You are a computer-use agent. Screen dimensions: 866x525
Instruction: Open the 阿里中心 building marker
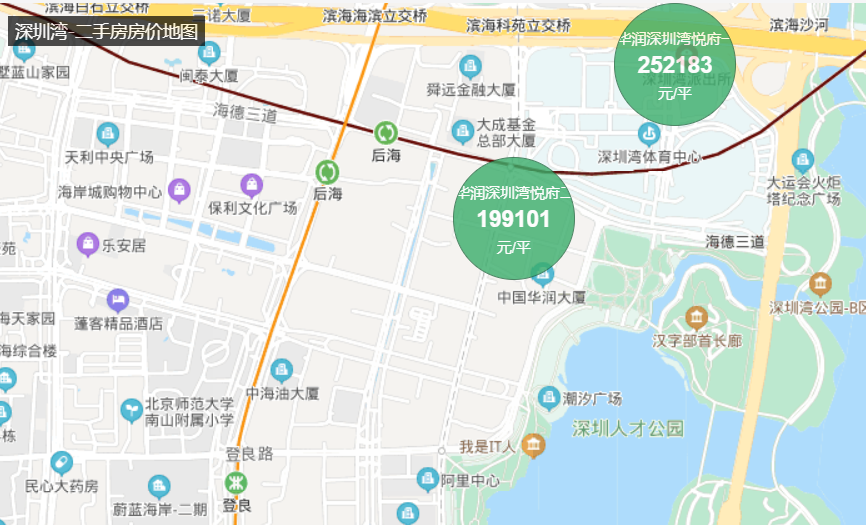[x=427, y=480]
